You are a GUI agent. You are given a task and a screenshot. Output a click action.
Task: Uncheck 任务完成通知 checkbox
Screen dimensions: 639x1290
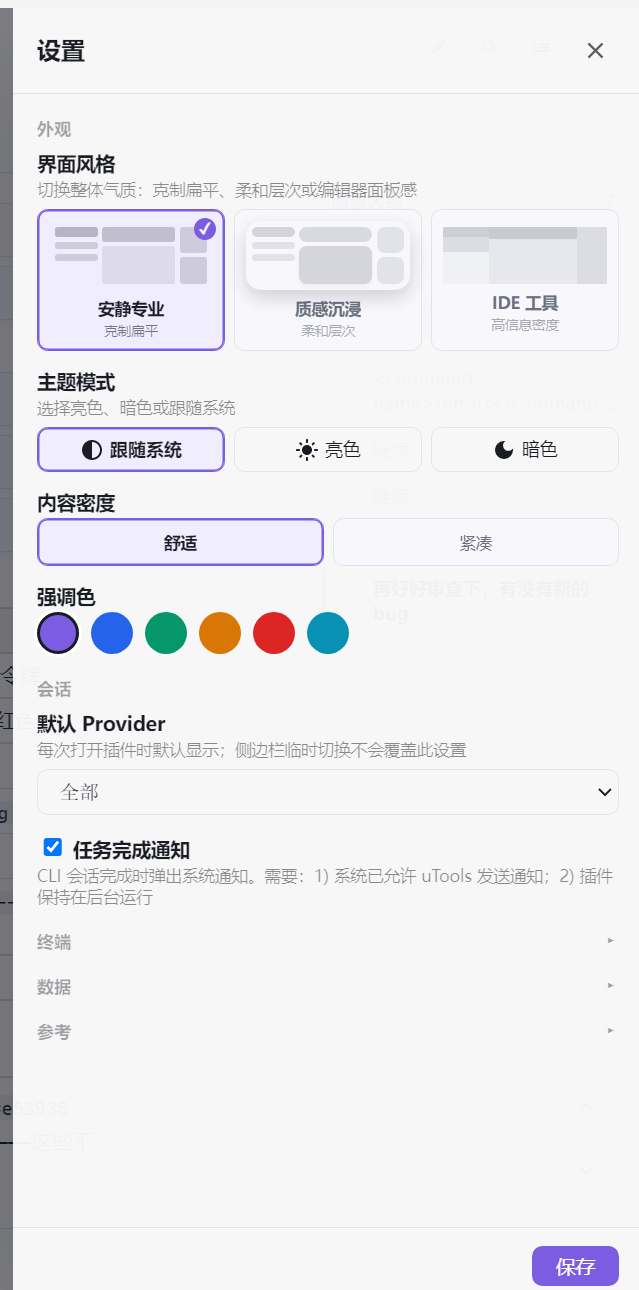point(53,847)
